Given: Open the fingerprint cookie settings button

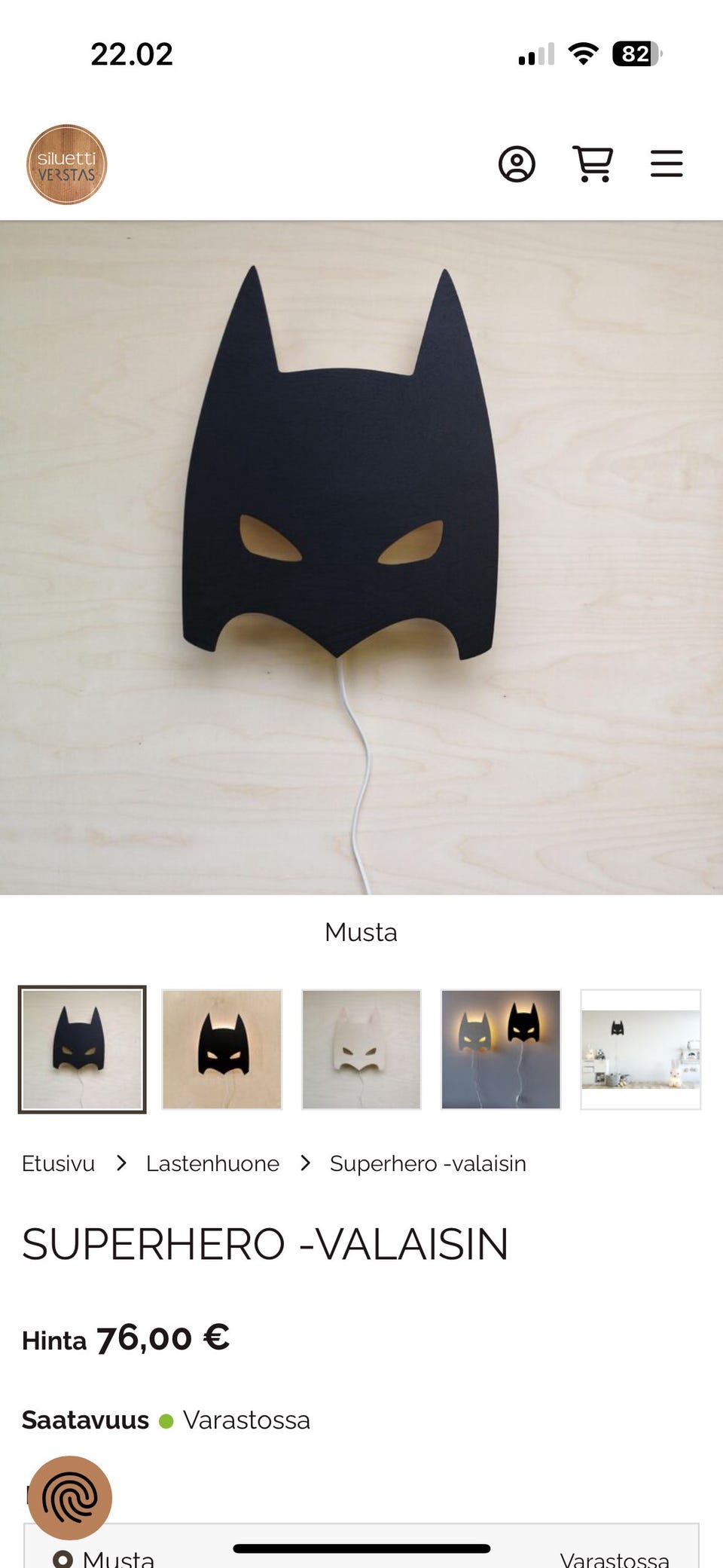Looking at the screenshot, I should point(70,1498).
